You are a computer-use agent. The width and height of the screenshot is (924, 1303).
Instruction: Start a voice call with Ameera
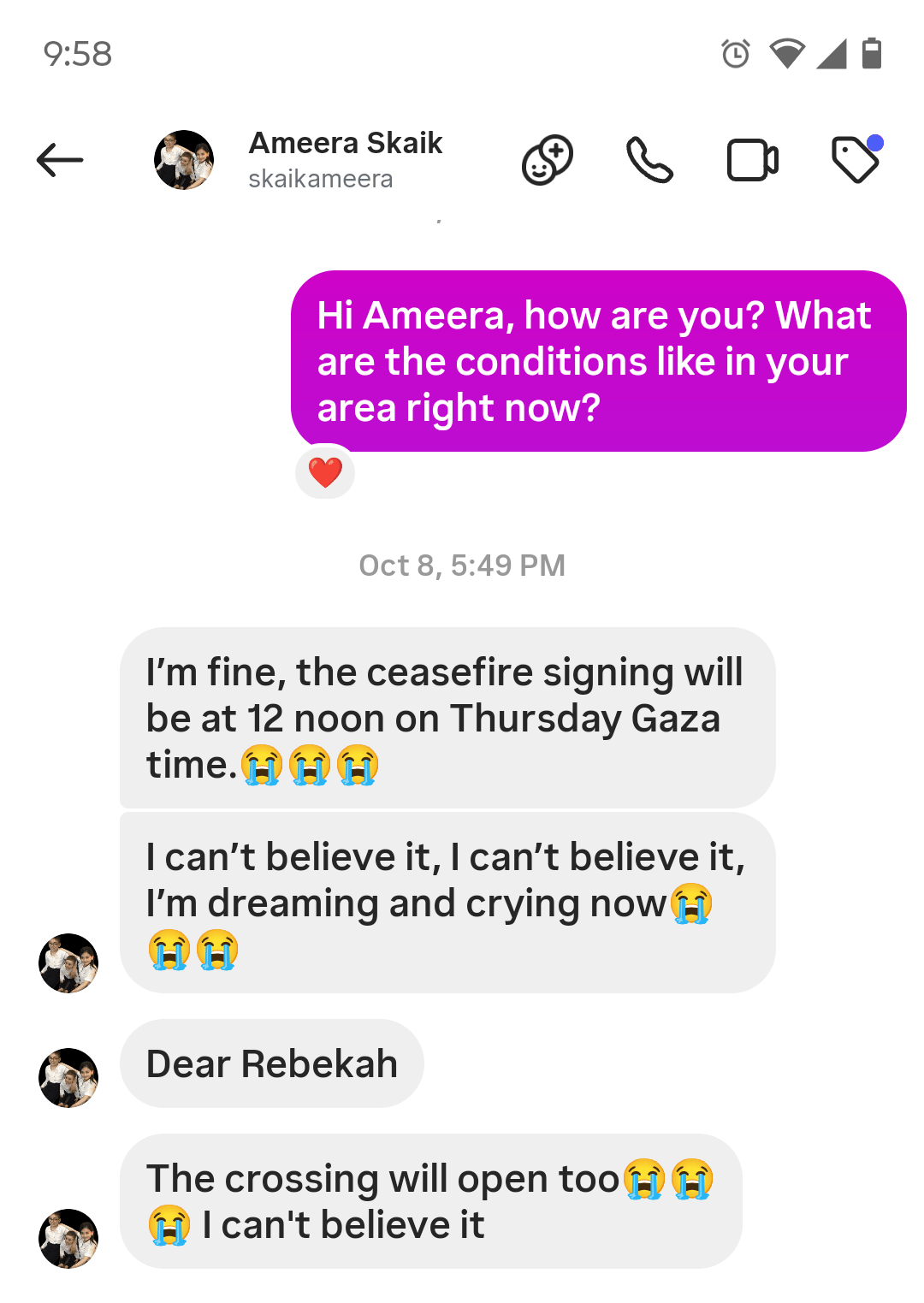click(649, 160)
